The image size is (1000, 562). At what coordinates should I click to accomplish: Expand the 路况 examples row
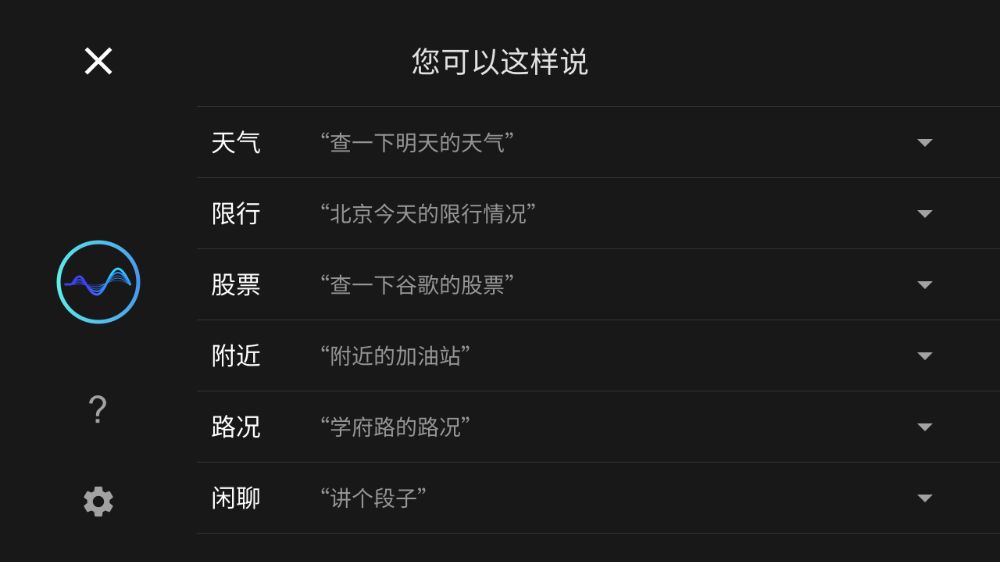tap(924, 427)
